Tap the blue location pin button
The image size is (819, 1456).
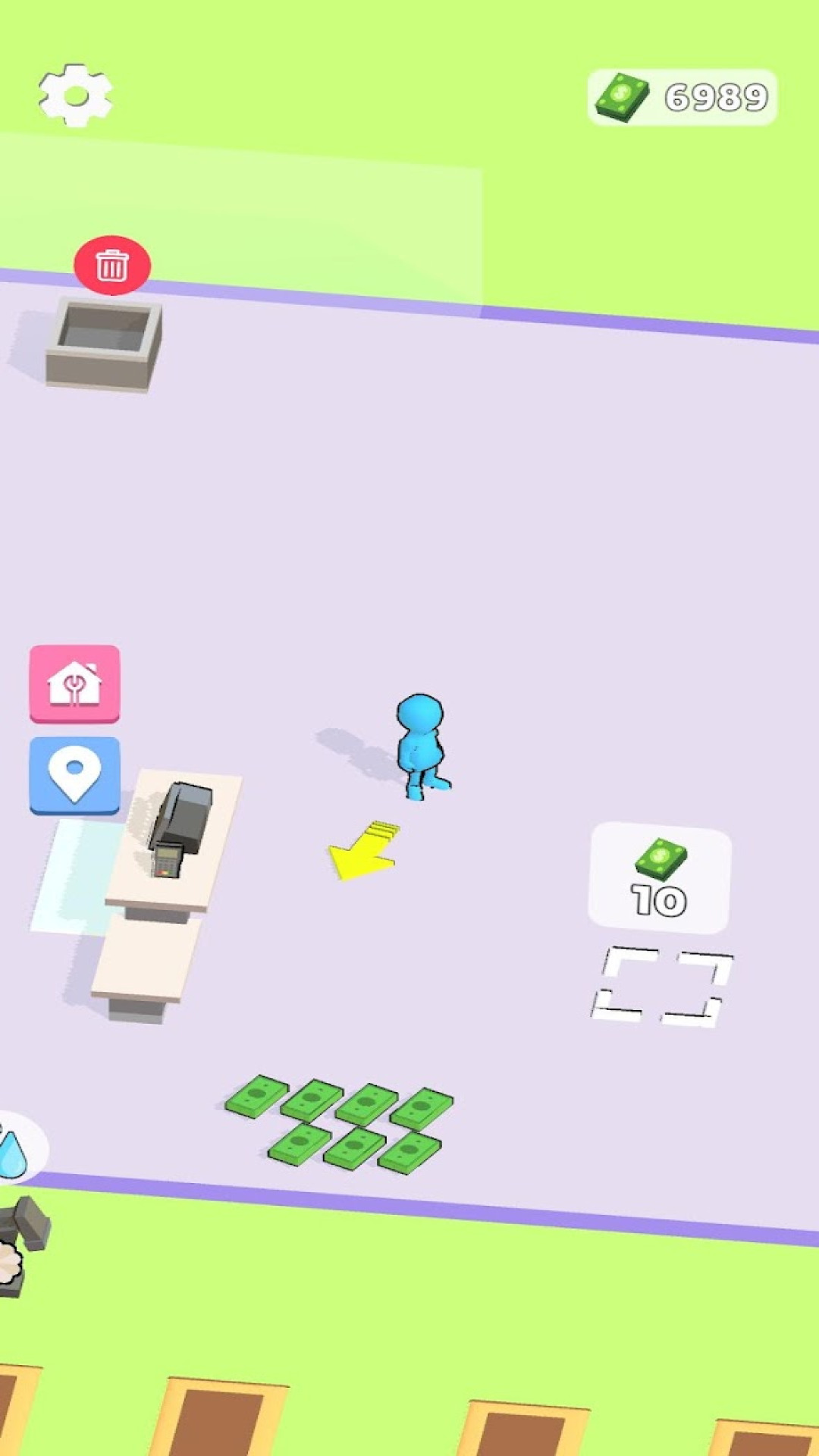coord(74,775)
